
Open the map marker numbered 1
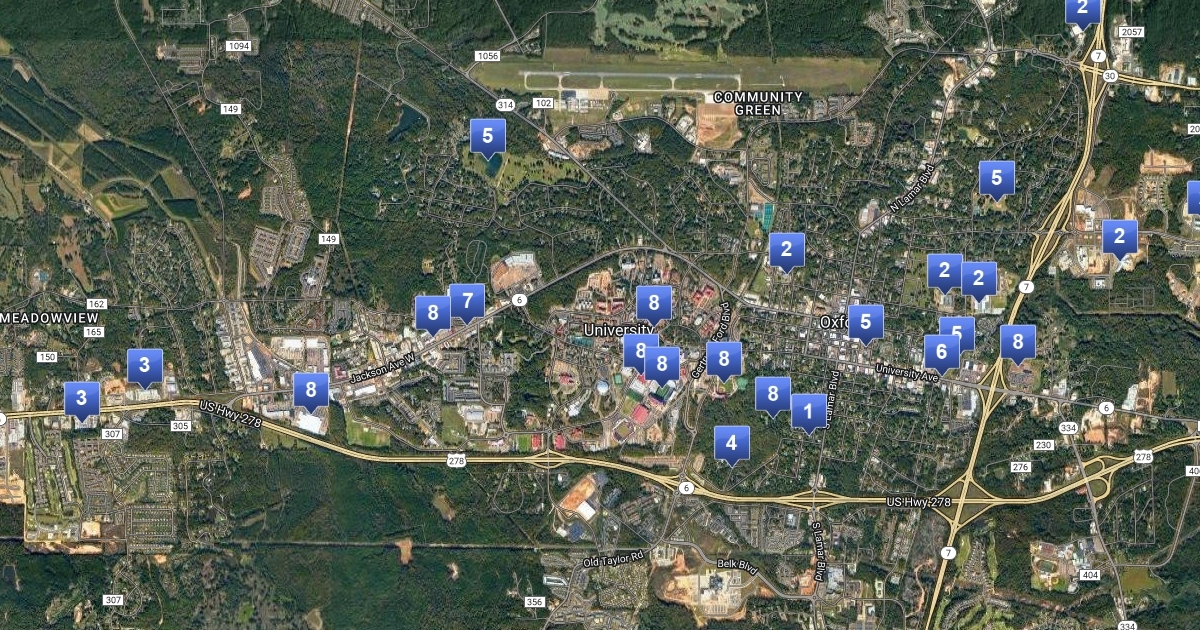(x=808, y=409)
